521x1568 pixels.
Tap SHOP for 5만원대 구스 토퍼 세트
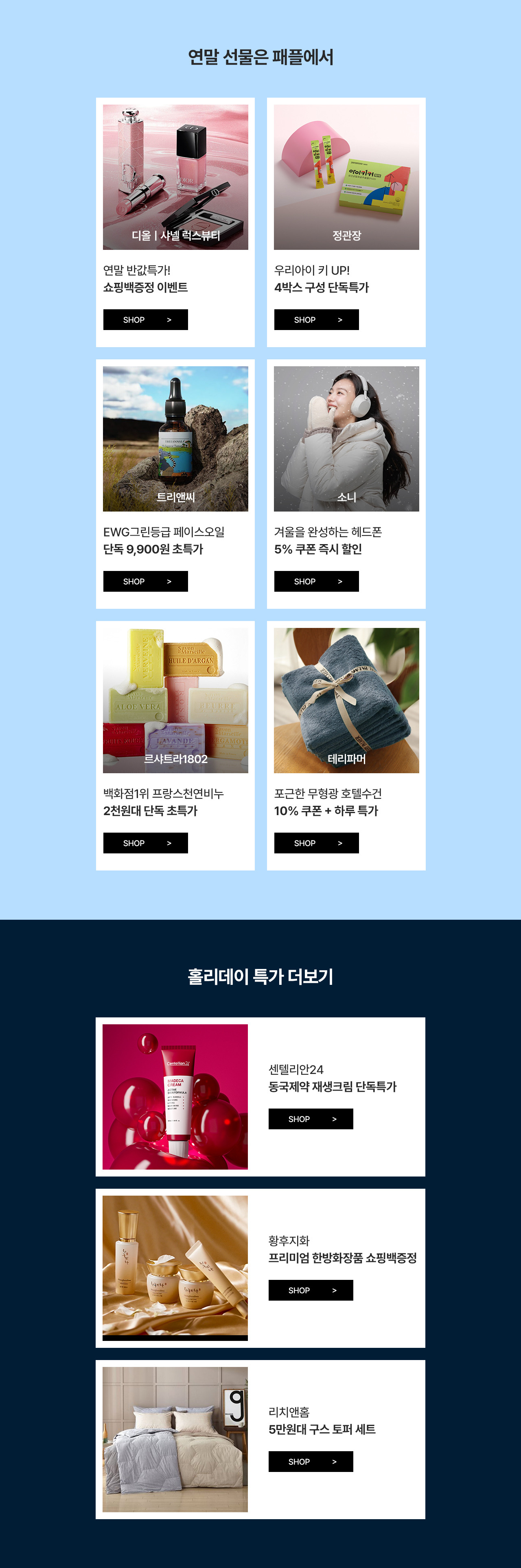pos(311,1461)
